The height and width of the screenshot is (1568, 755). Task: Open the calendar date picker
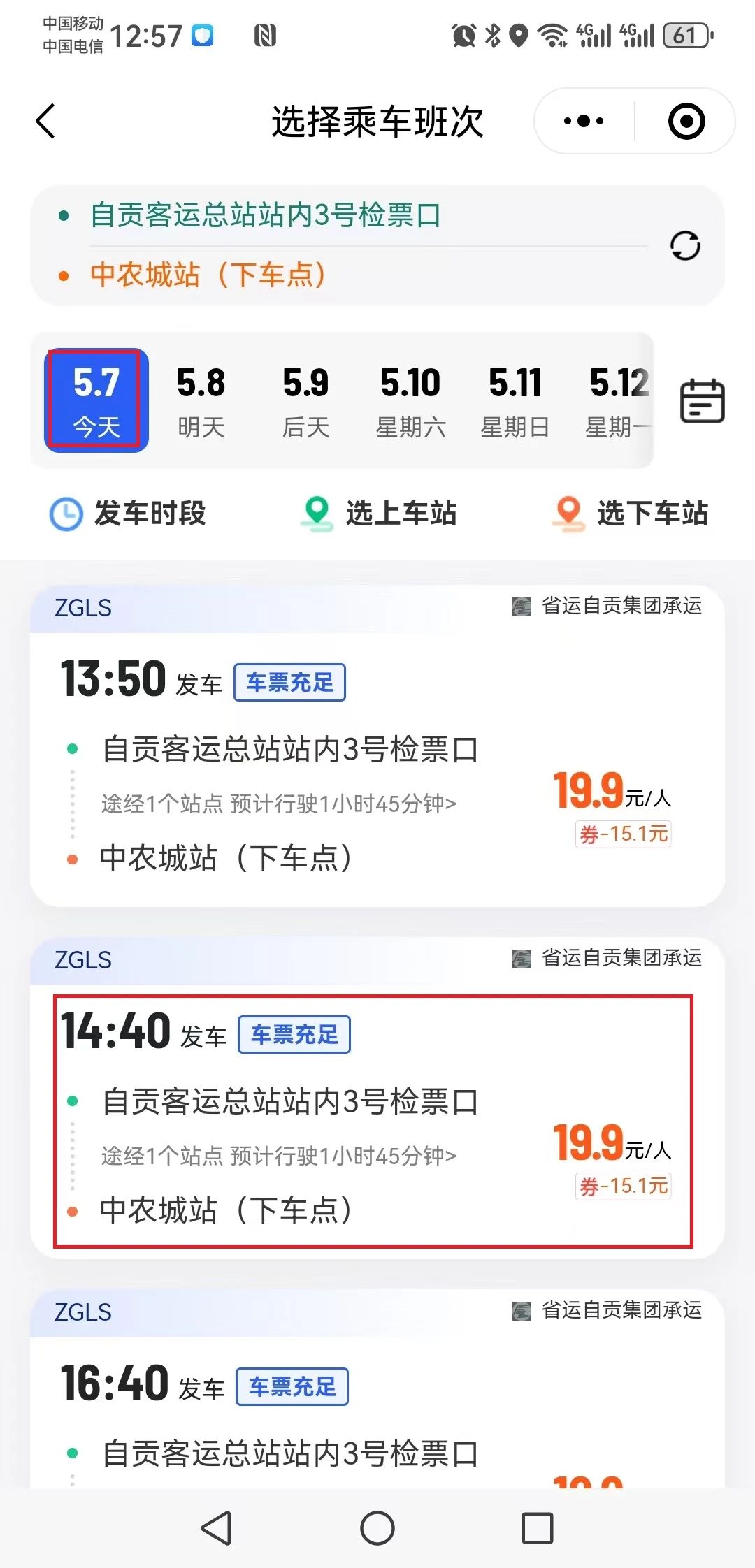click(702, 401)
